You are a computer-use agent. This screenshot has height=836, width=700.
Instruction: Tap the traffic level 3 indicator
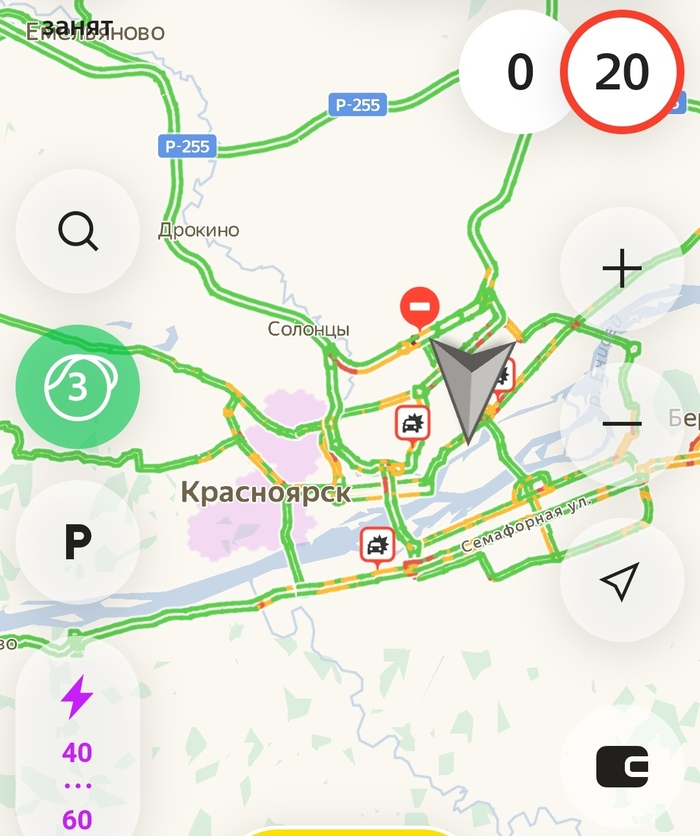[78, 387]
